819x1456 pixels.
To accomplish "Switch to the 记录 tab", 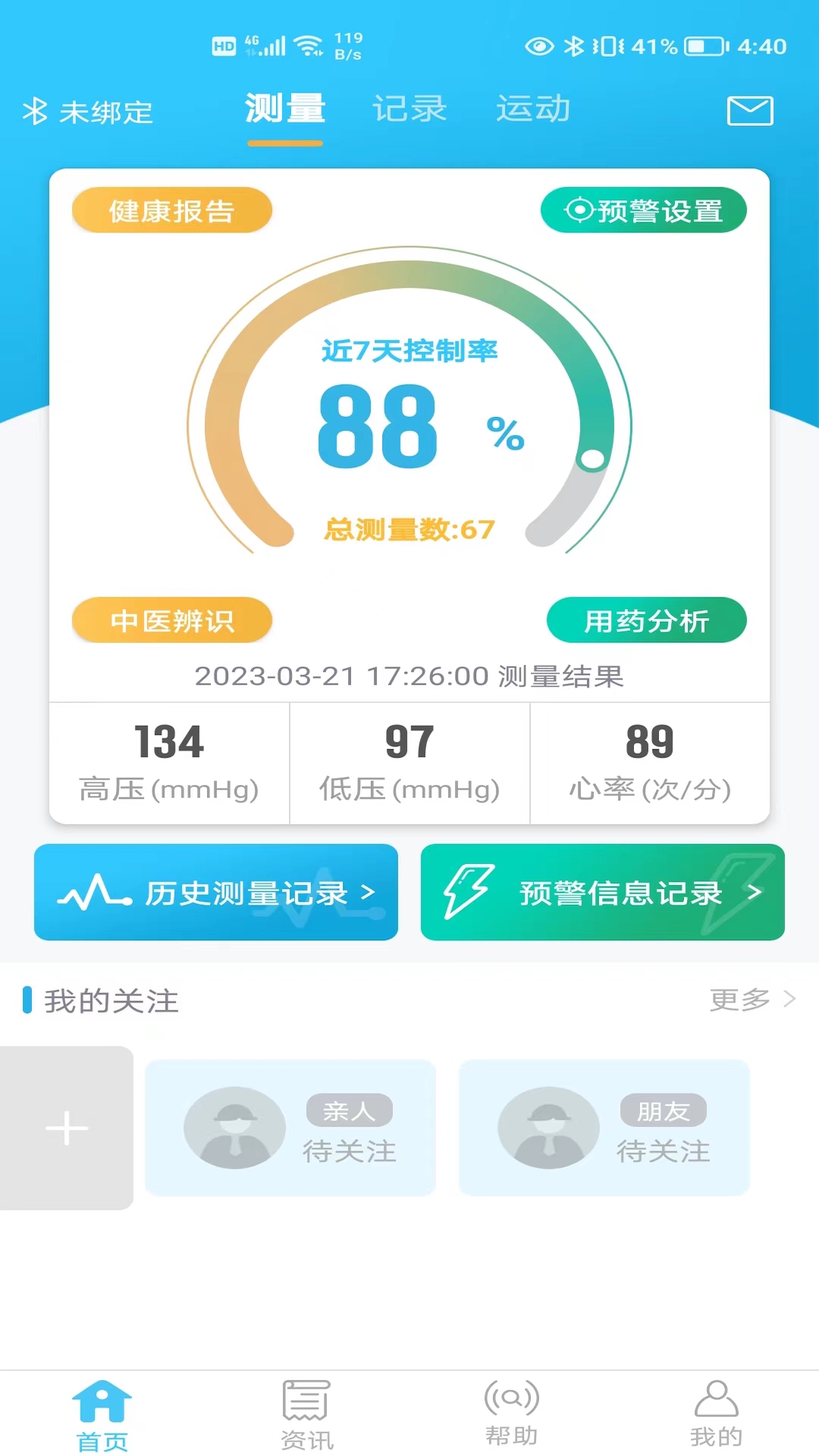I will tap(409, 109).
